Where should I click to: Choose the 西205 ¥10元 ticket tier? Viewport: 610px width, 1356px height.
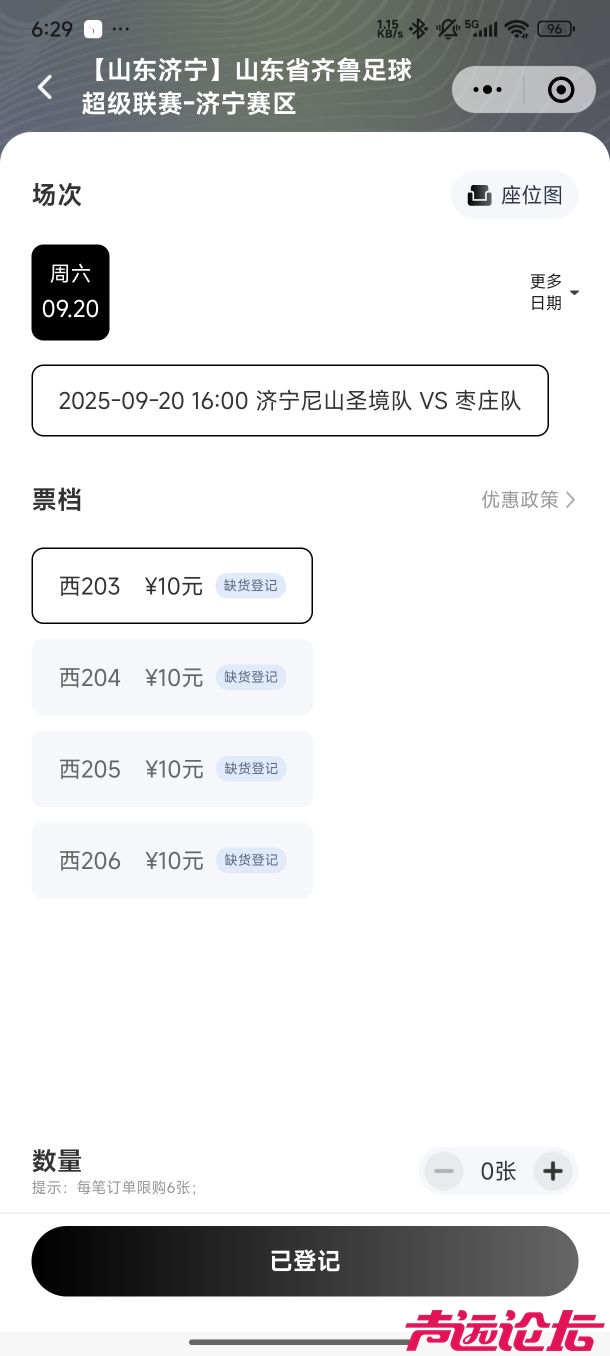coord(172,769)
